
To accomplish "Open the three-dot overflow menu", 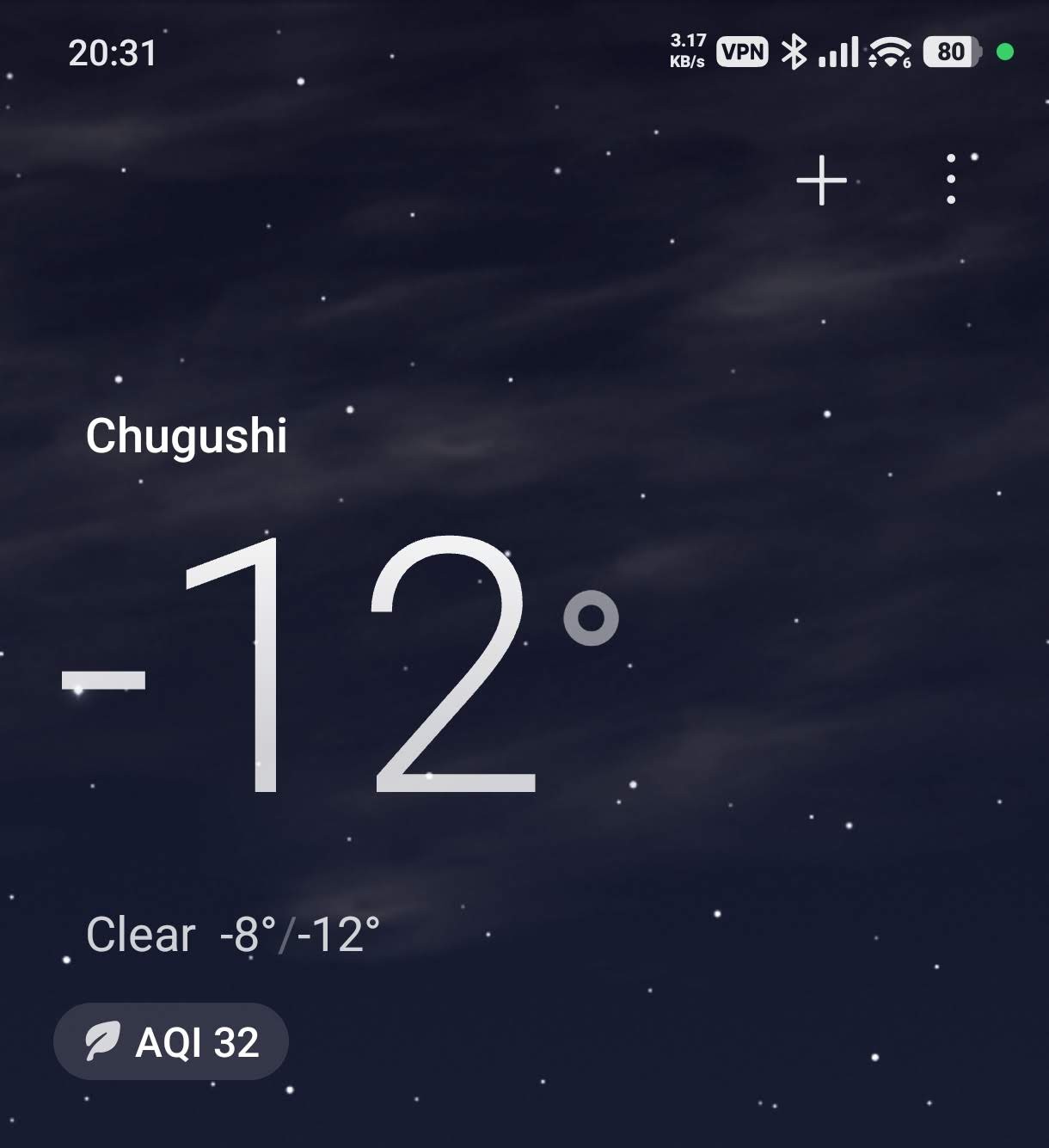I will point(950,179).
